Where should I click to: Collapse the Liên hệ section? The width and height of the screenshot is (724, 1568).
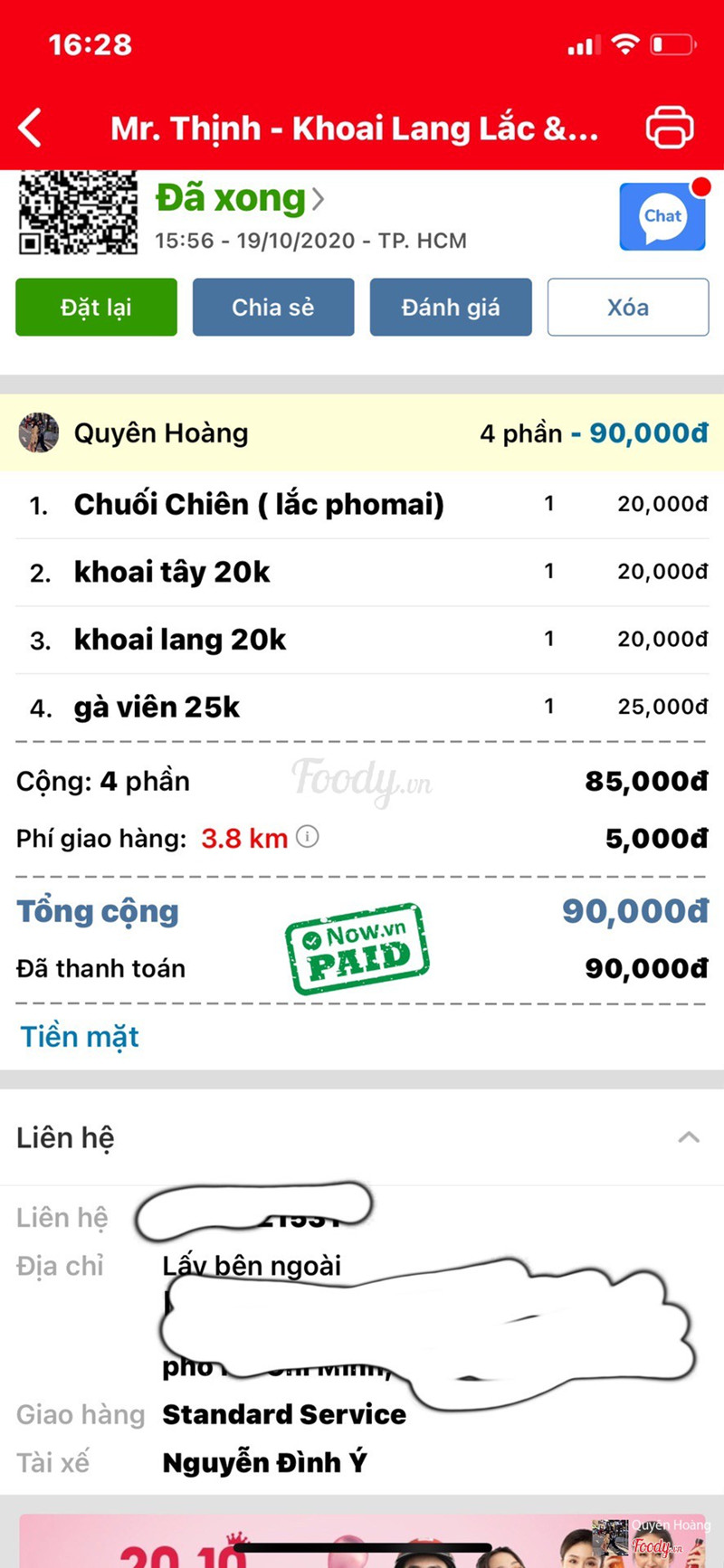click(689, 1137)
